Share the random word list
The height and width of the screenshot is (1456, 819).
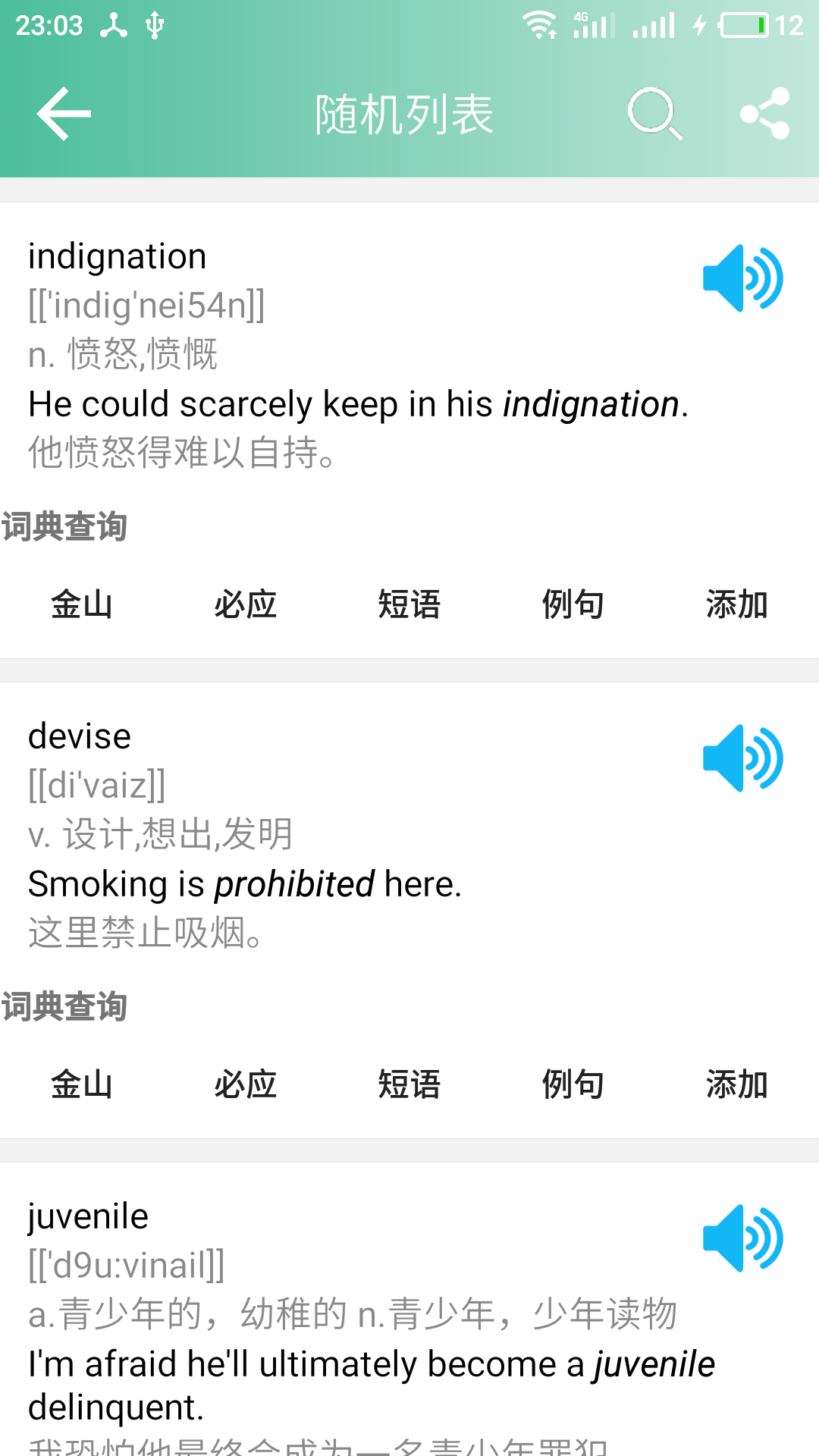click(x=764, y=114)
